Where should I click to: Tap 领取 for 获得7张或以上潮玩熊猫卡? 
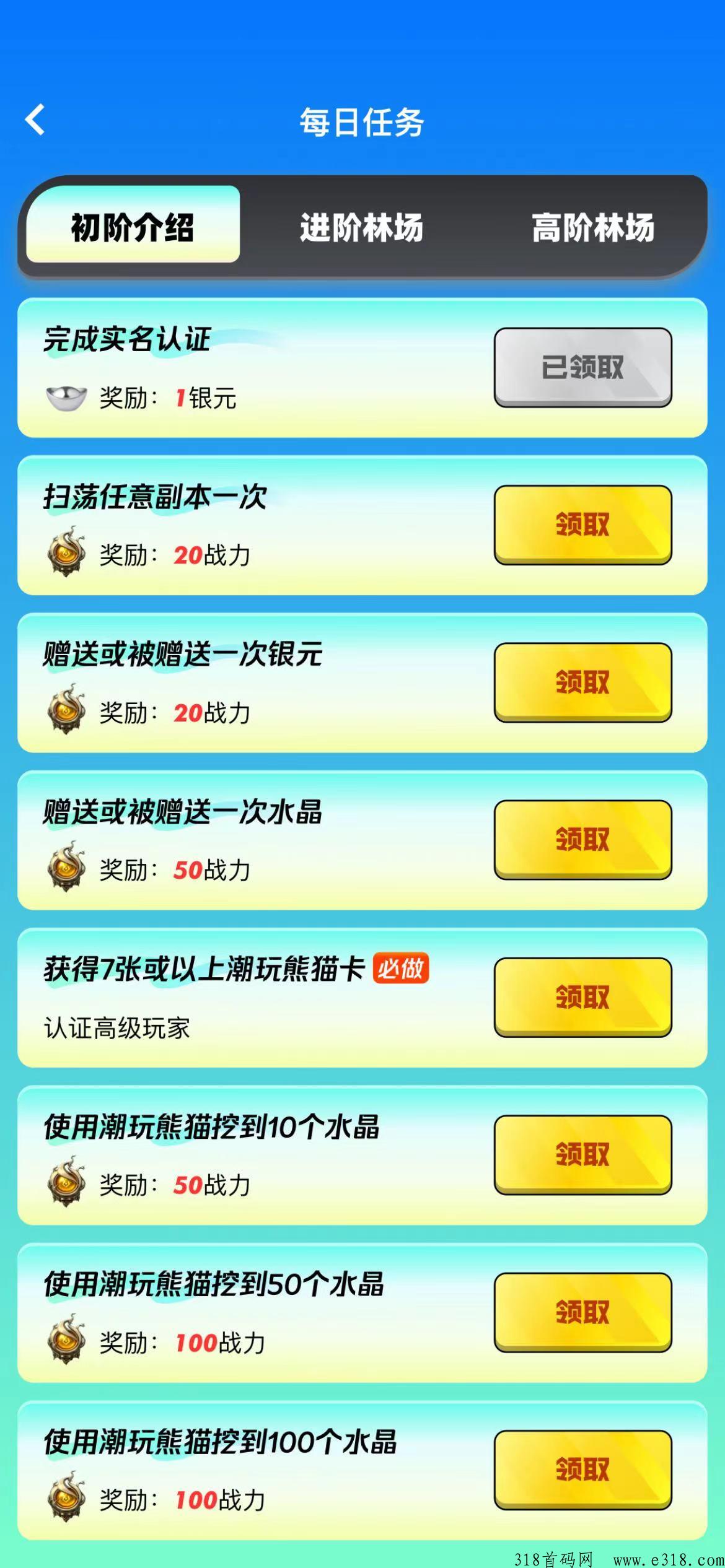(x=582, y=996)
